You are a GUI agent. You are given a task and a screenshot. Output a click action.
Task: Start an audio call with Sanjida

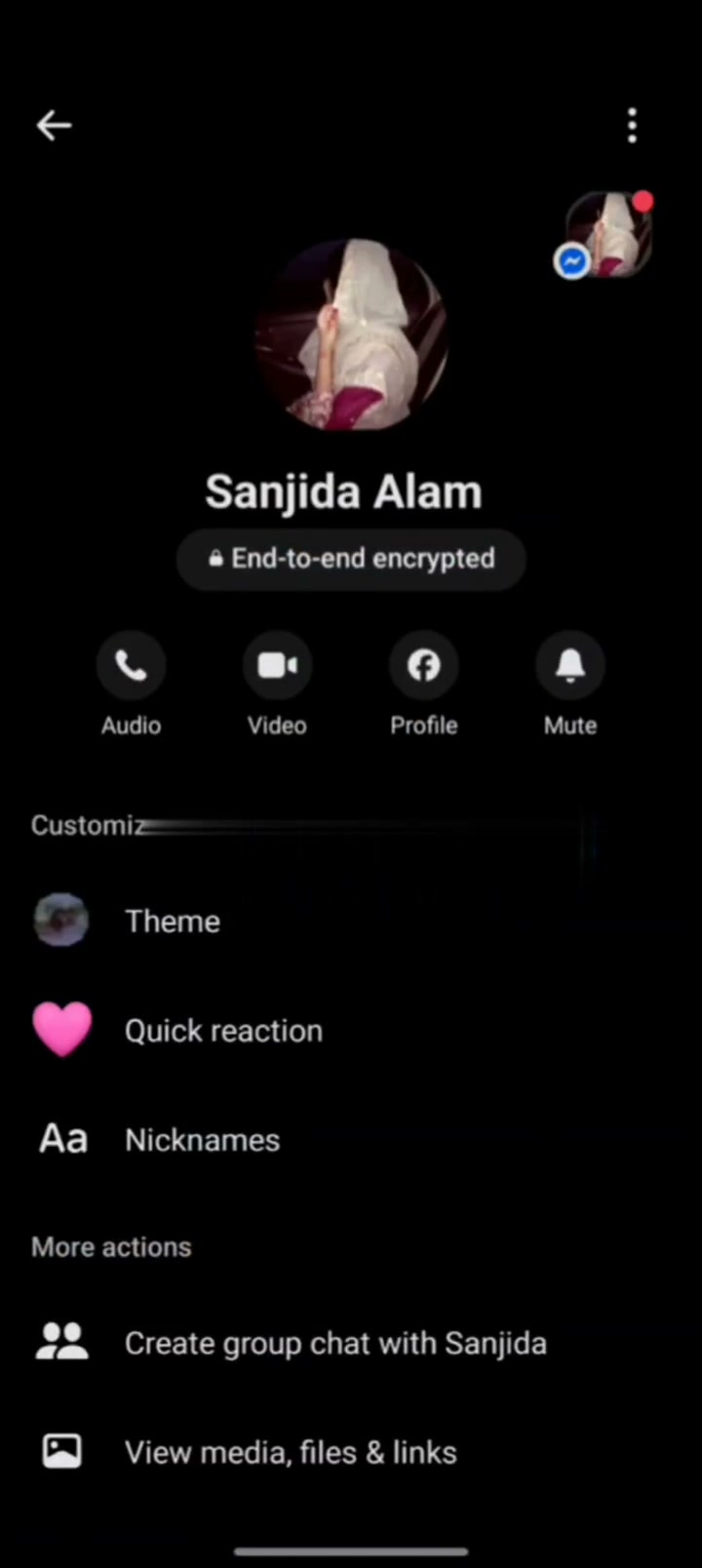coord(131,685)
